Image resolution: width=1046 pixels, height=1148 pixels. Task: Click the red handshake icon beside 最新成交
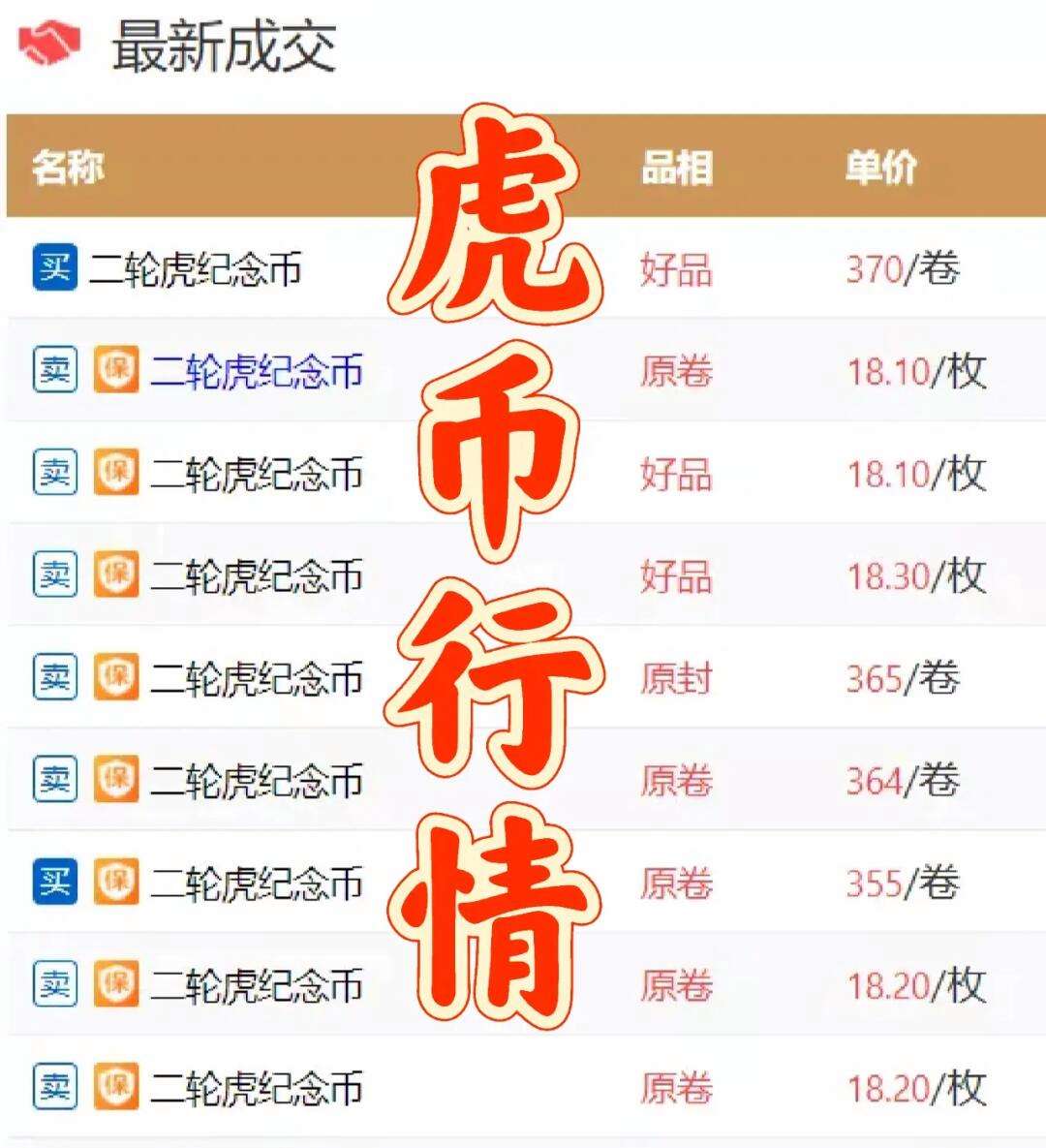50,41
